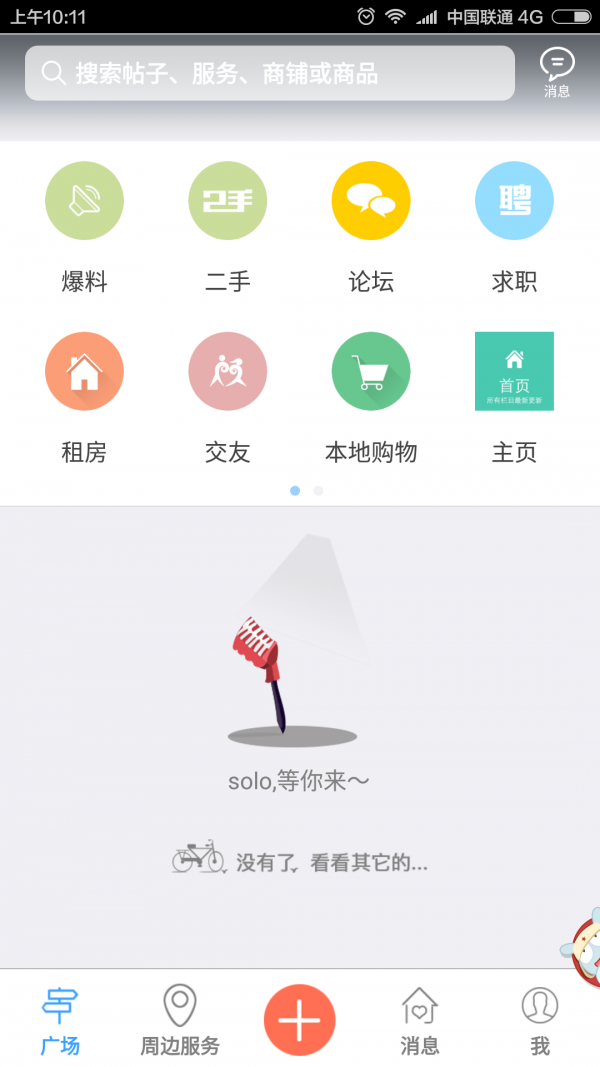Switch to the 周边服务 tab
600x1067 pixels.
point(180,1020)
